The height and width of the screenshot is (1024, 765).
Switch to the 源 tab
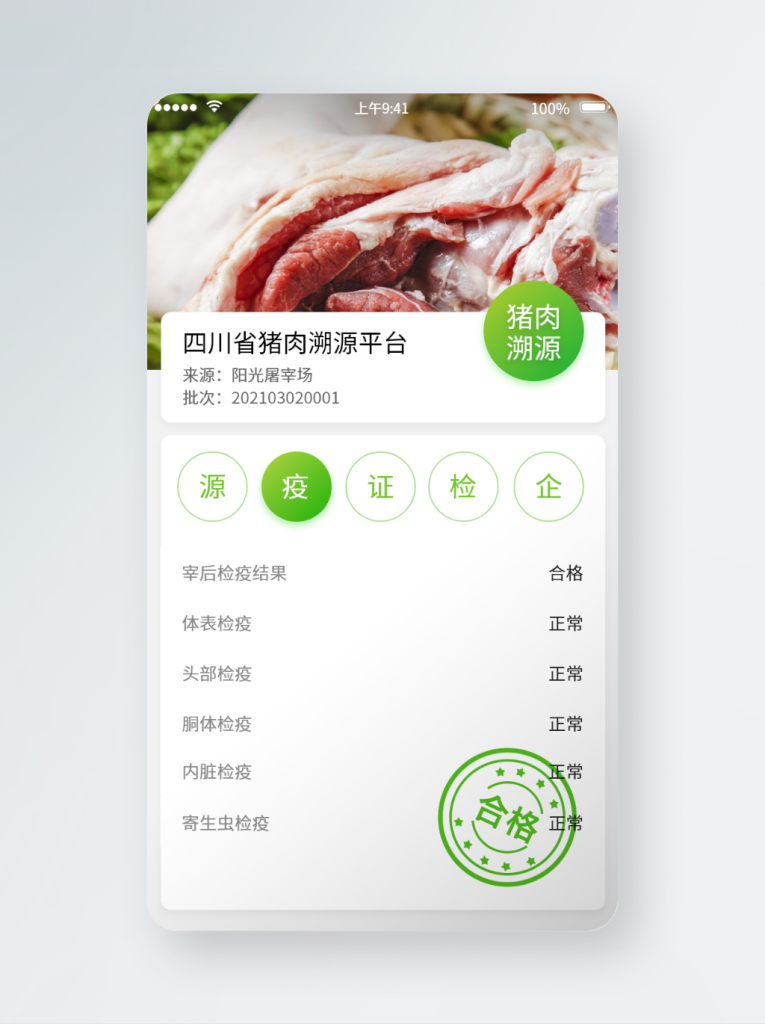point(212,487)
